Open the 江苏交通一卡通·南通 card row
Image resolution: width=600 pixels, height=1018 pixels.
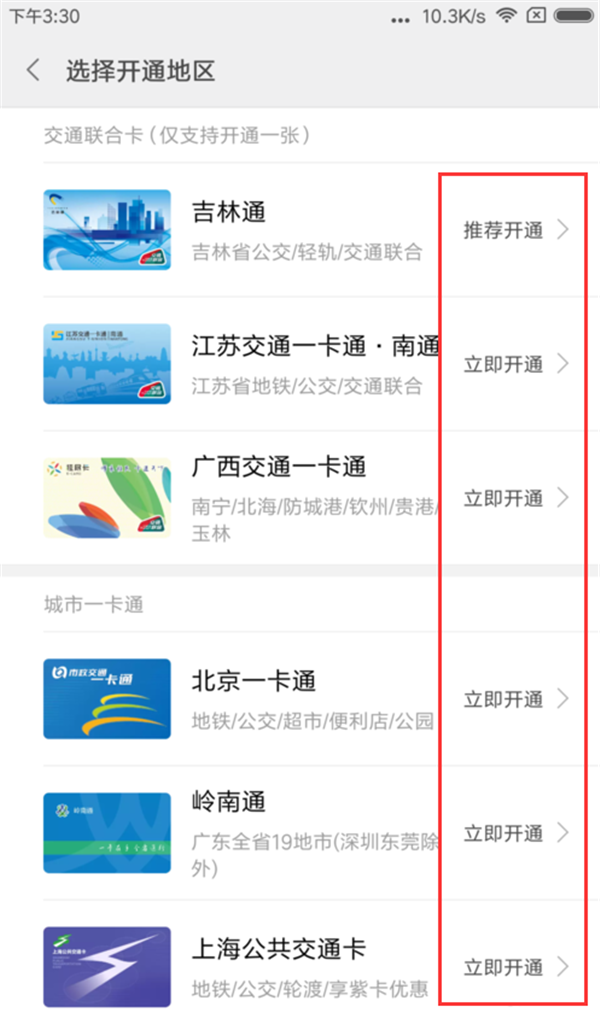point(300,364)
